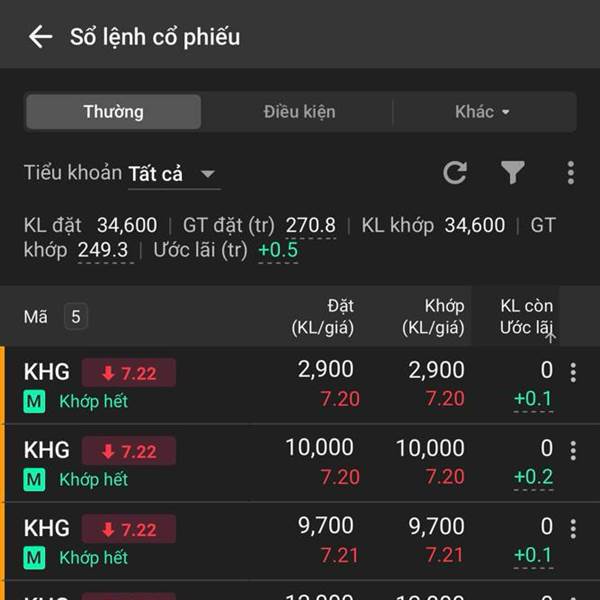Open options for the 9,700 KHG order
Screen dimensions: 600x600
tap(573, 529)
